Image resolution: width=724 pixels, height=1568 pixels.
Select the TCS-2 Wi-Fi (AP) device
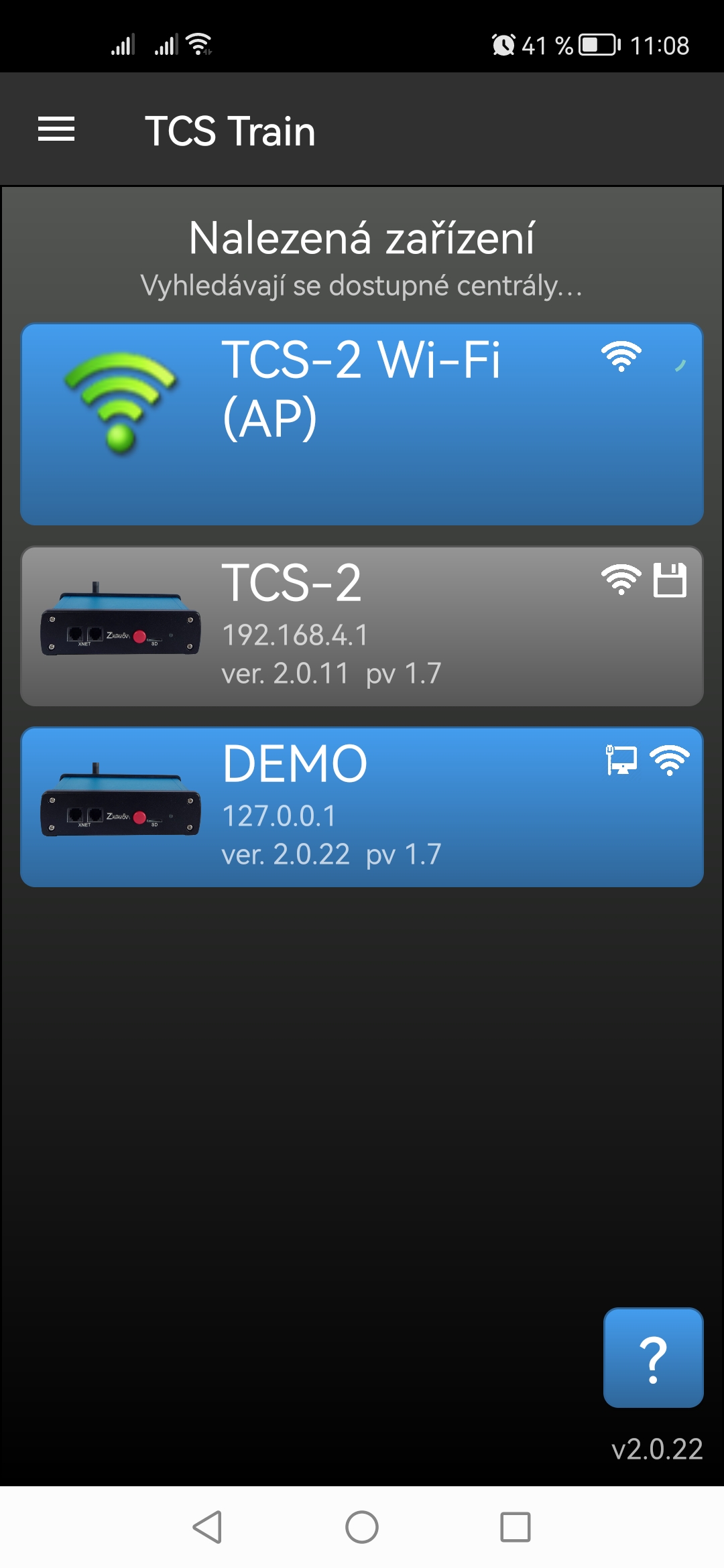pyautogui.click(x=362, y=423)
